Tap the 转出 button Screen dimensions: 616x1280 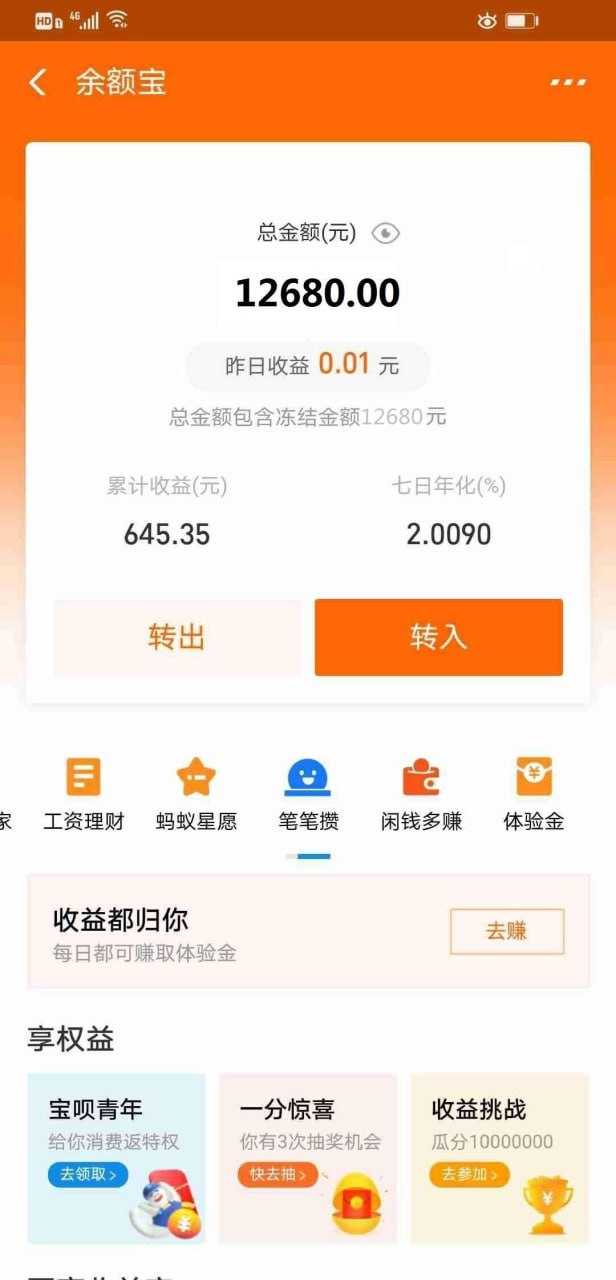(177, 637)
